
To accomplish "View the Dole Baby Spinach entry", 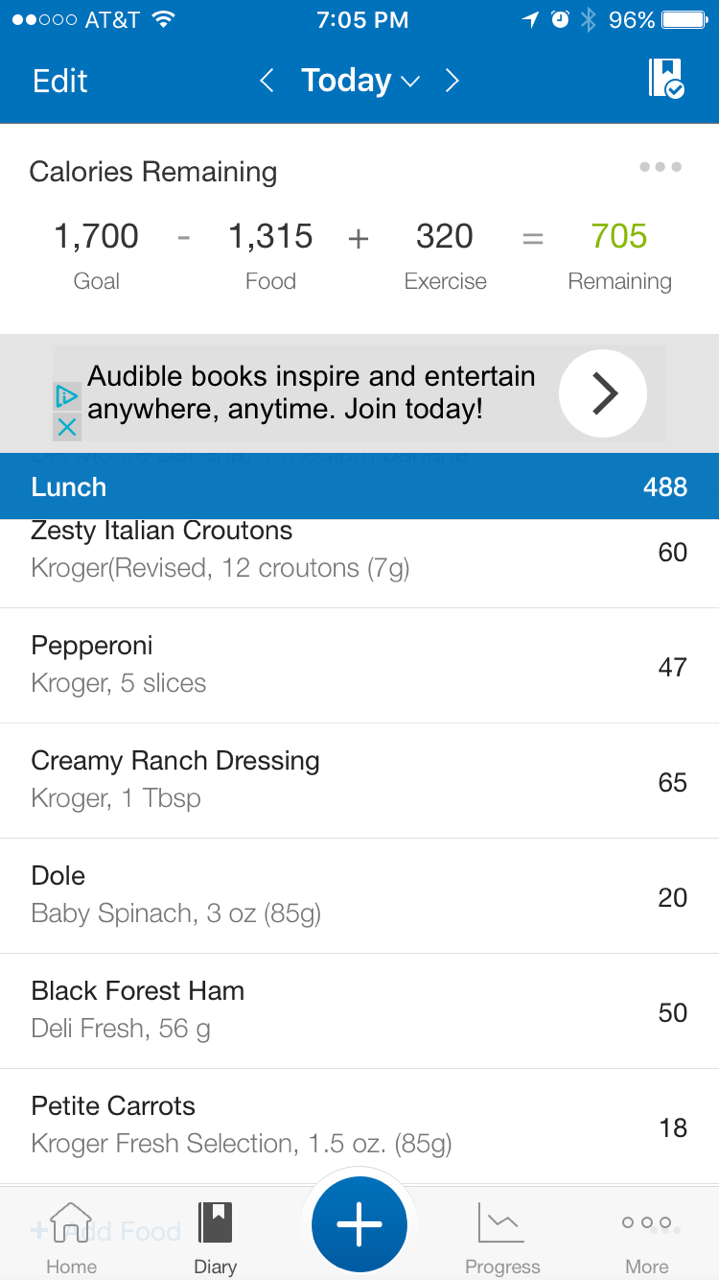I will point(359,895).
